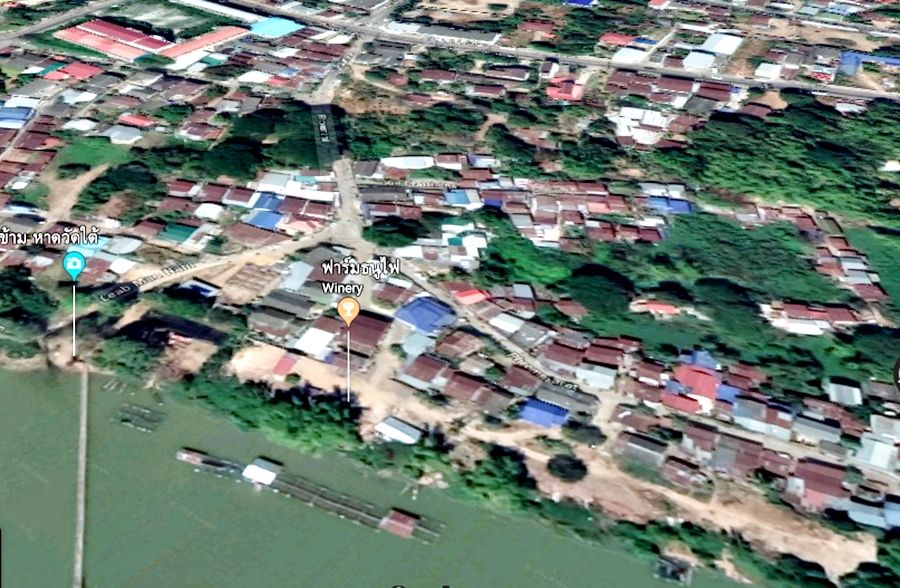The height and width of the screenshot is (588, 900).
Task: Tap the teal camera pin for หาดวัดใต้
Action: [73, 264]
